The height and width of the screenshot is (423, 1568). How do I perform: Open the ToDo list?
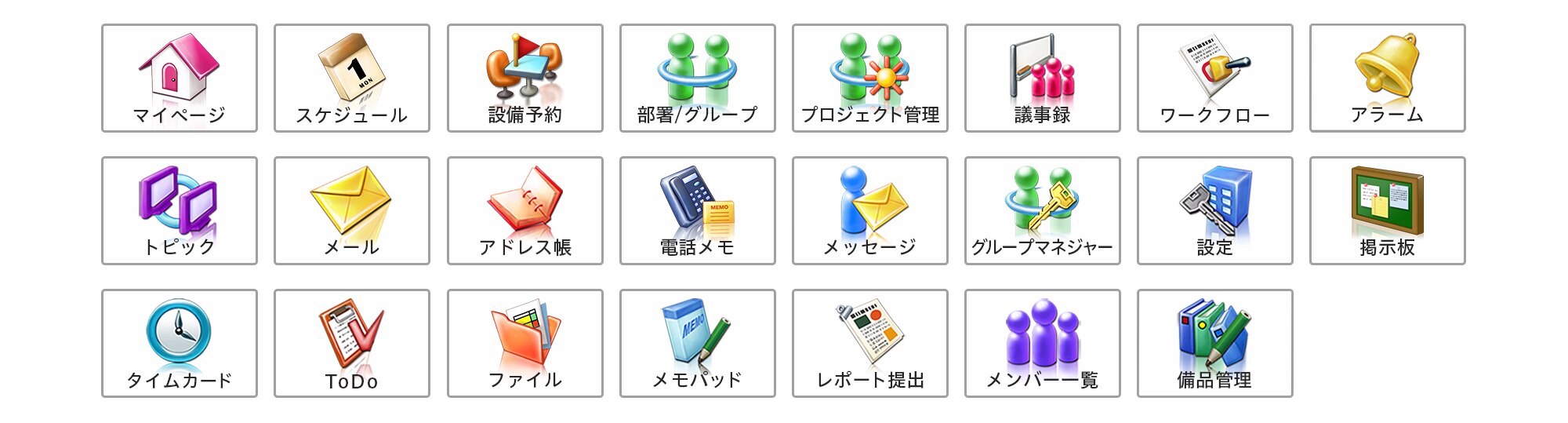(x=352, y=343)
